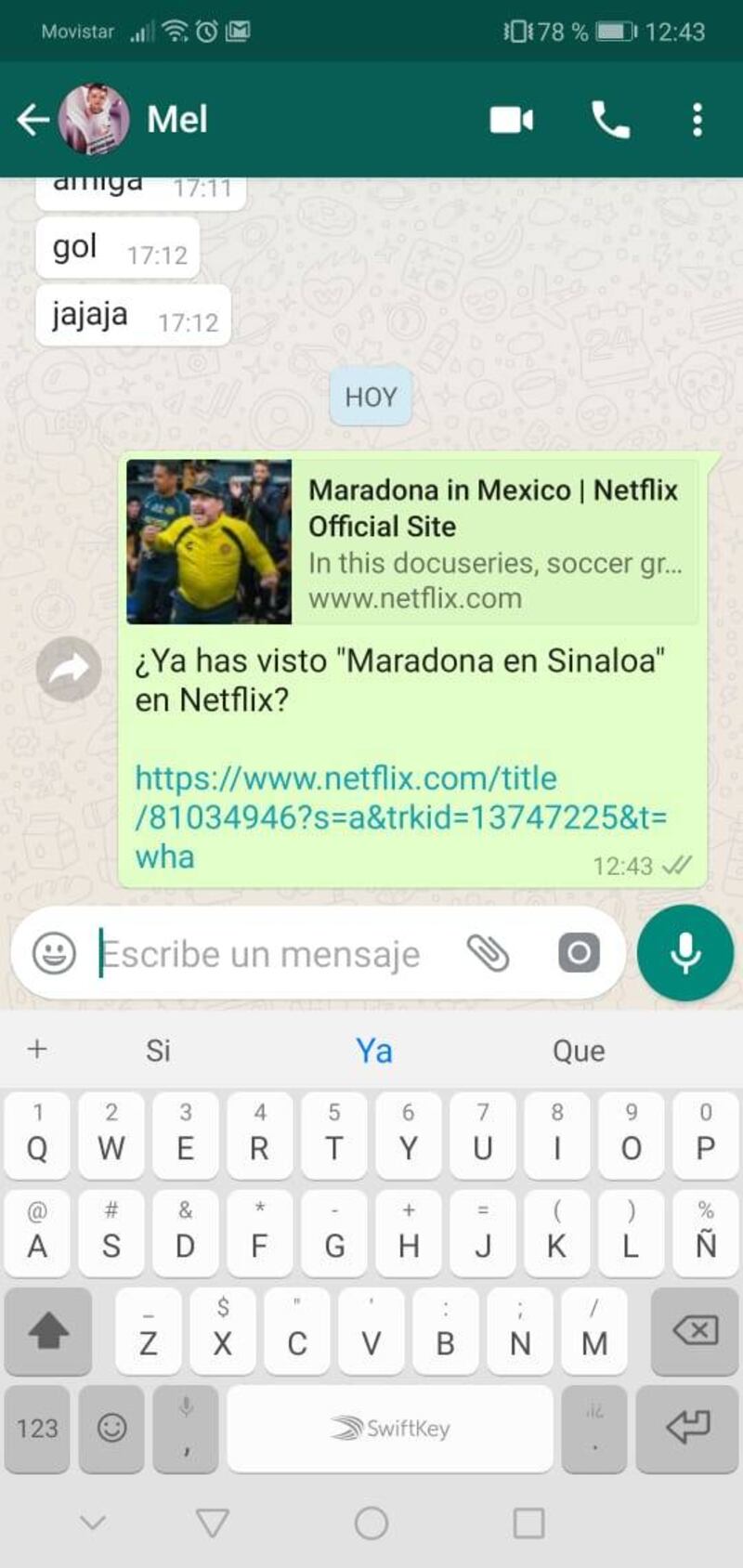The width and height of the screenshot is (743, 1568).
Task: Open the Maradona in Mexico link preview
Action: (x=412, y=542)
